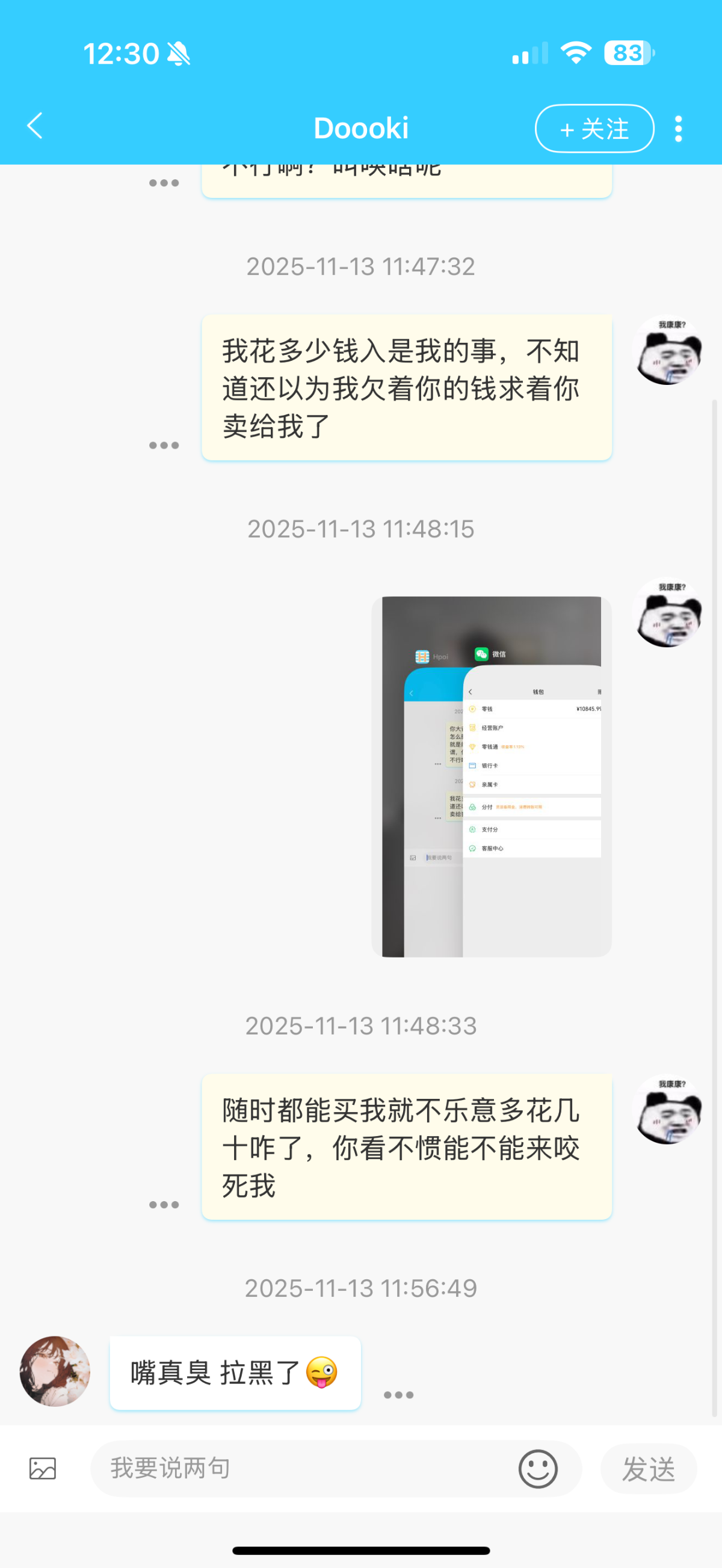This screenshot has height=1568, width=722.
Task: Open the sender's avatar beside 嘴真臭 message
Action: pyautogui.click(x=55, y=1371)
